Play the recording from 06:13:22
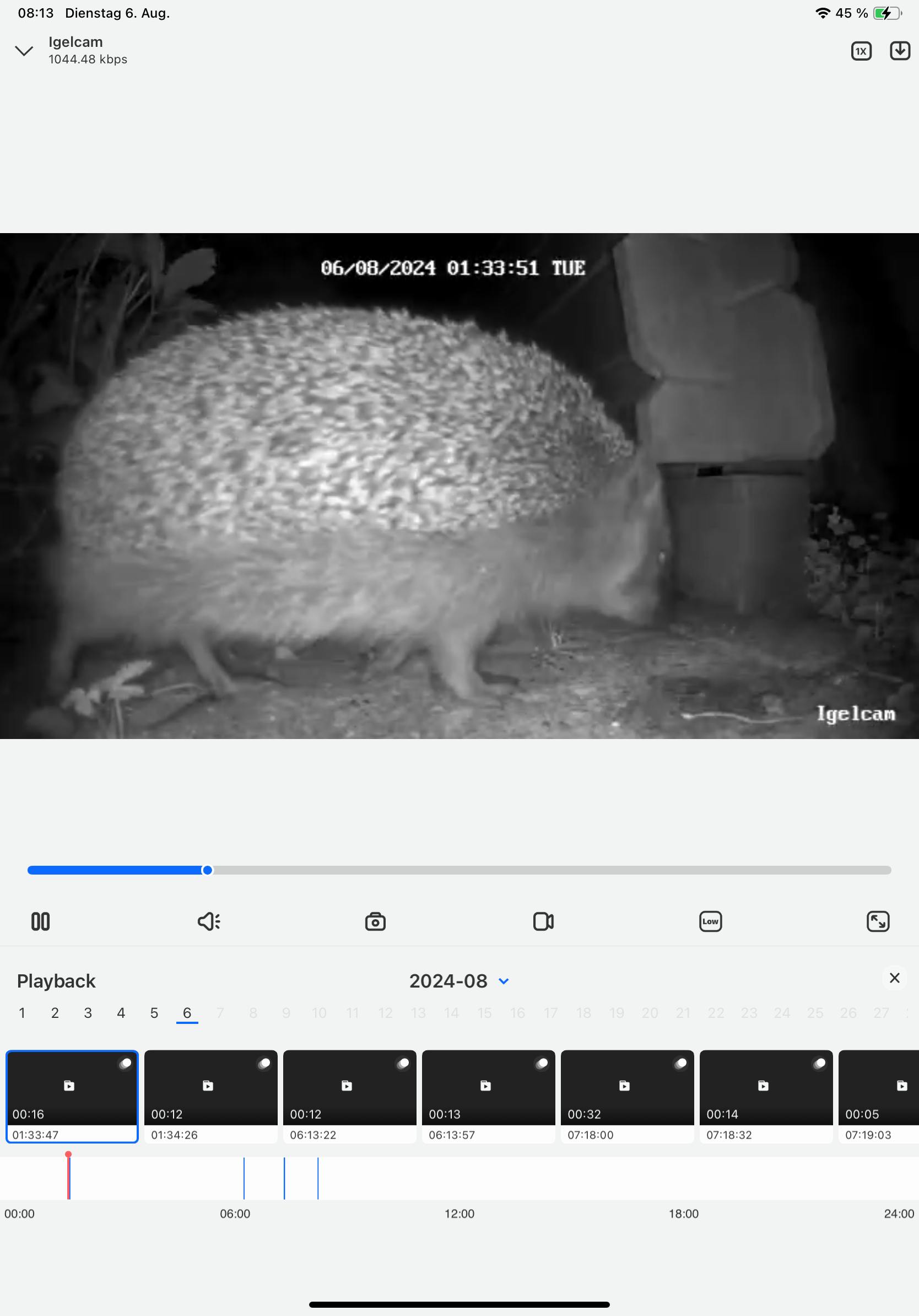This screenshot has height=1316, width=919. point(349,1096)
